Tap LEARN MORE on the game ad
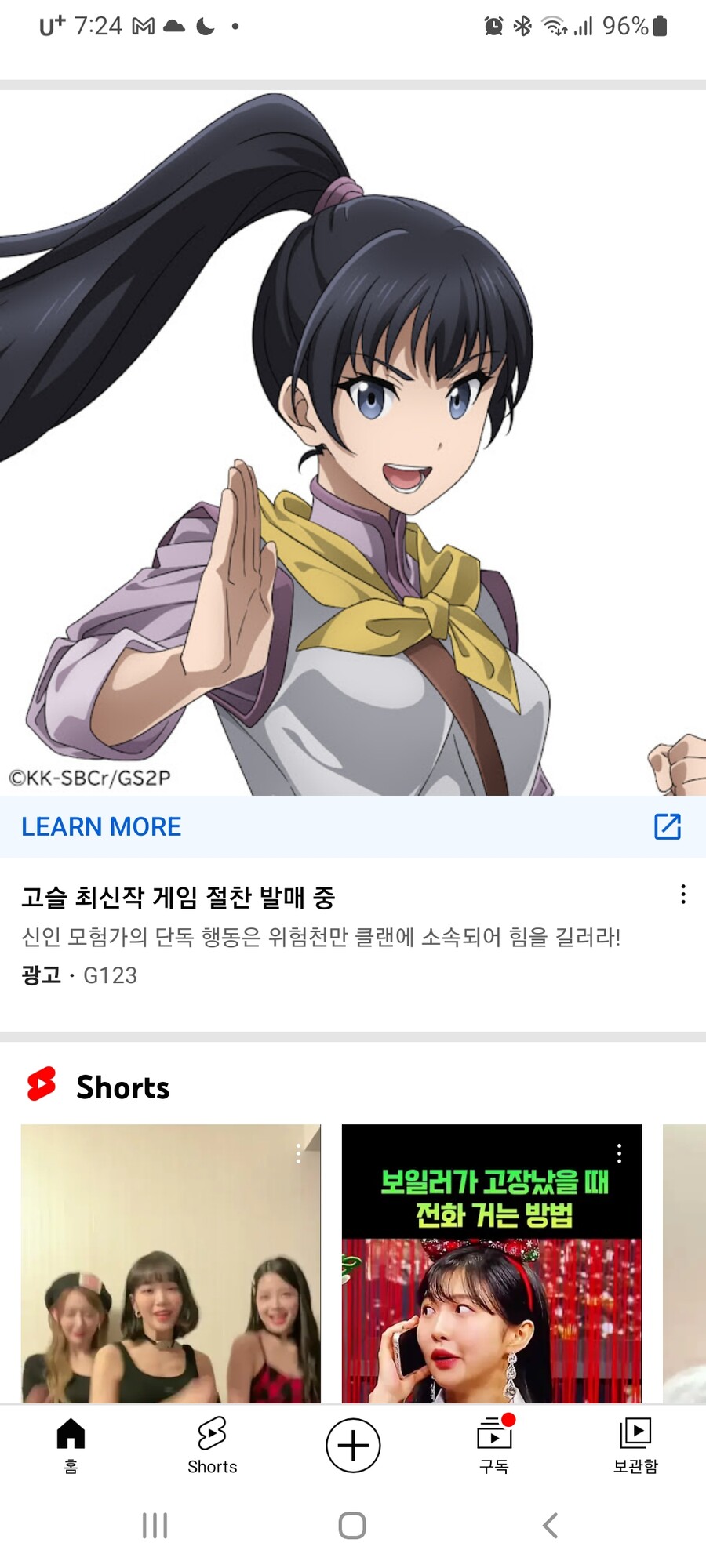 point(100,826)
